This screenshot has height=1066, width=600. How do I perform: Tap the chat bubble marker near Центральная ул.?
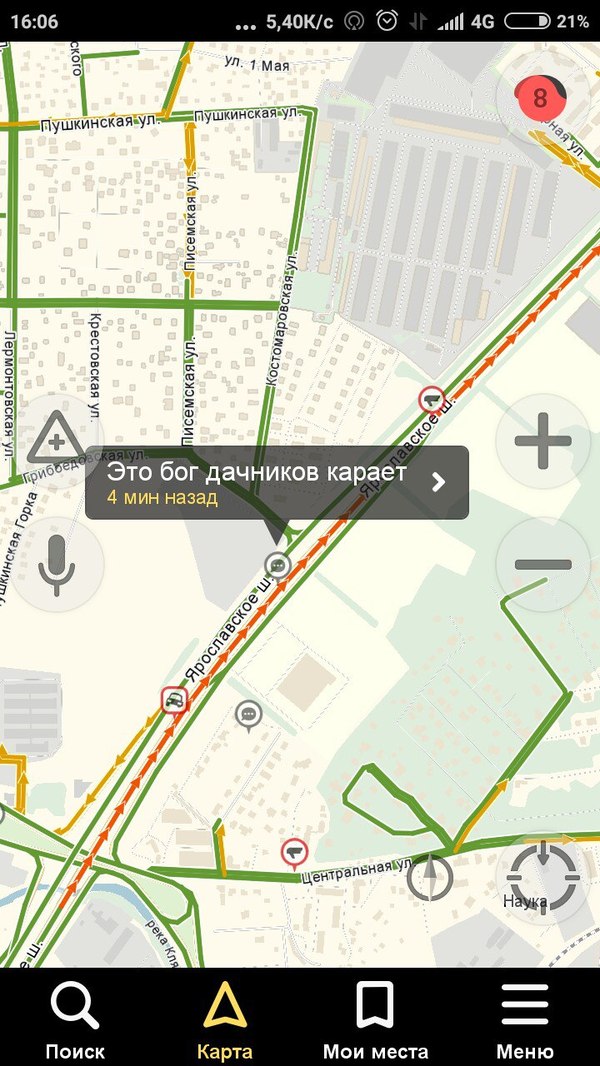pos(248,714)
